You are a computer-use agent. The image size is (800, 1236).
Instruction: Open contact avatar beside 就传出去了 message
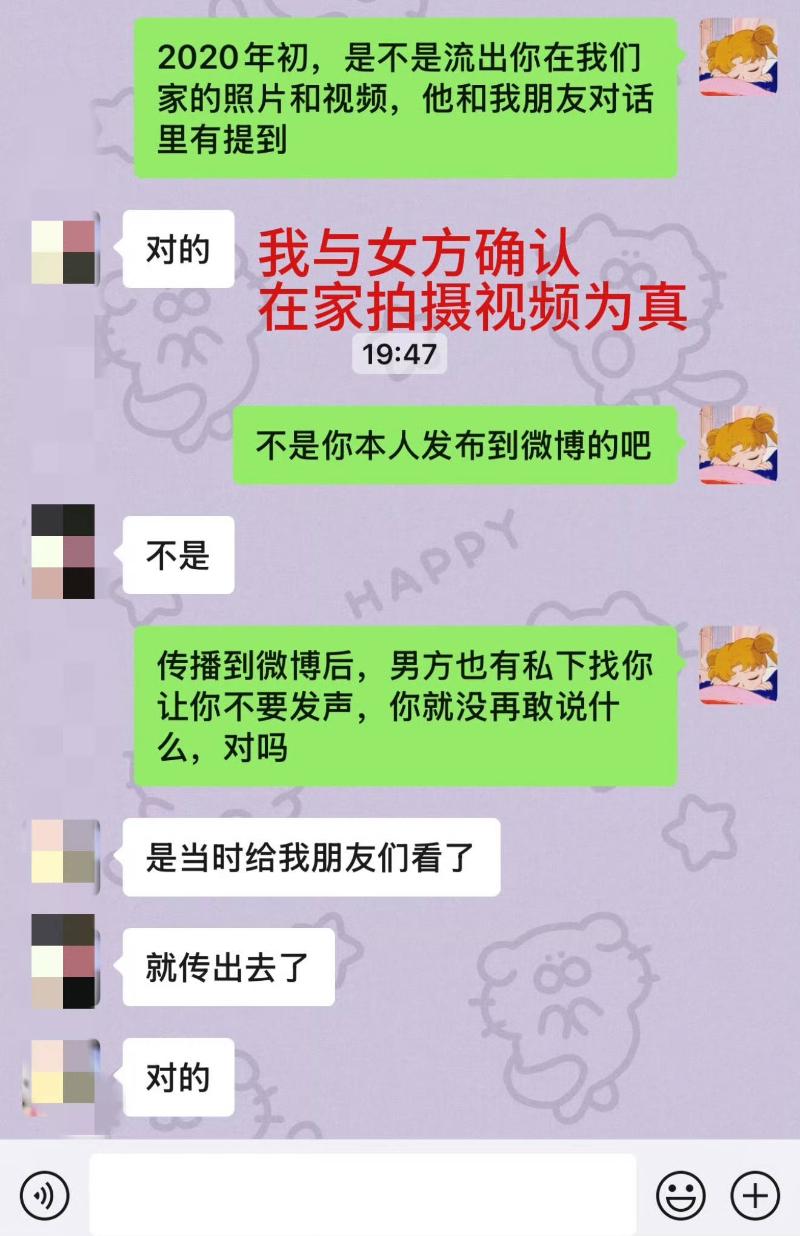pyautogui.click(x=64, y=961)
